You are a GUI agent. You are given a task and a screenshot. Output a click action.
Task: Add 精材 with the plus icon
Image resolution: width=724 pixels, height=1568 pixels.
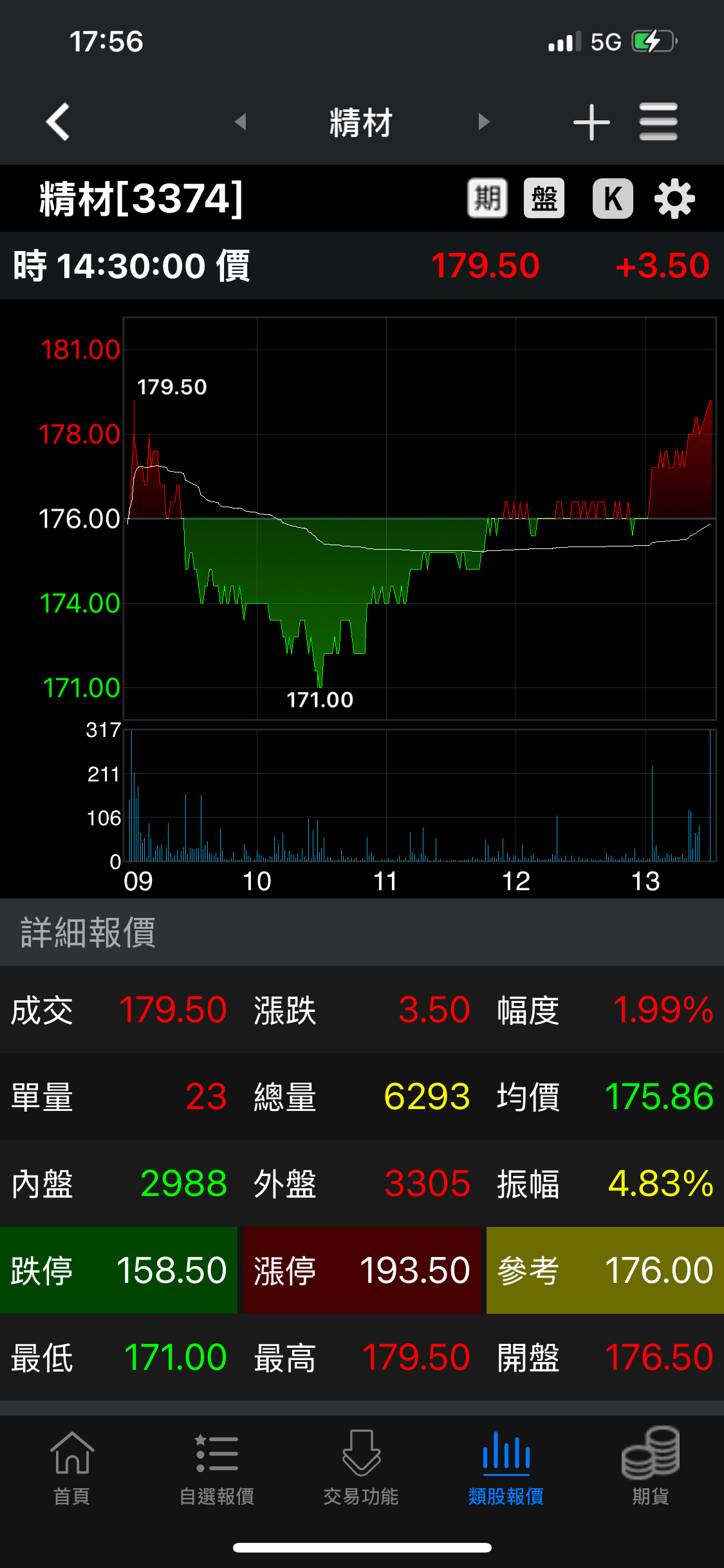coord(591,122)
